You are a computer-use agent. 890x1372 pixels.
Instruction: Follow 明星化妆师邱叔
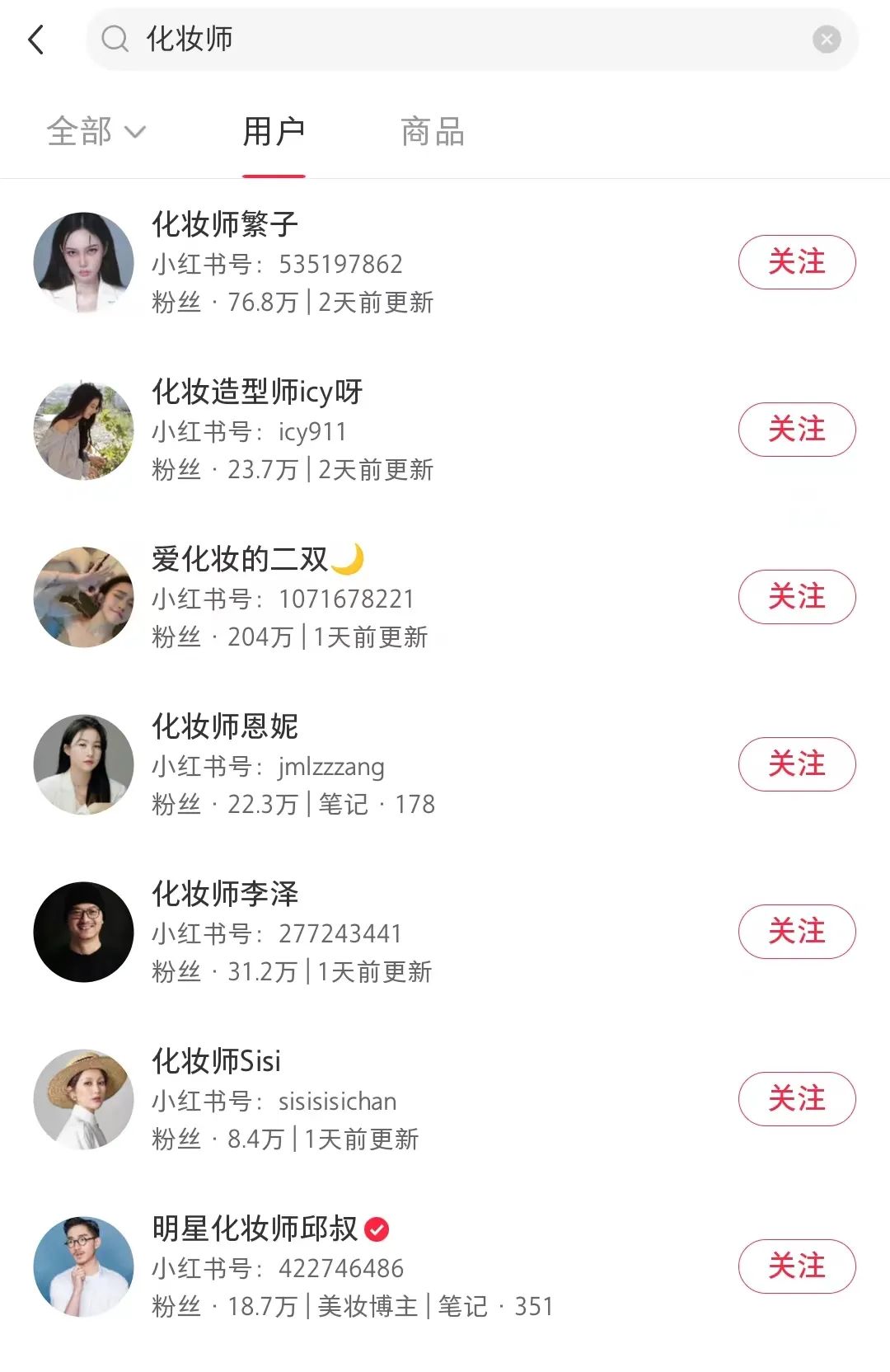[796, 1266]
